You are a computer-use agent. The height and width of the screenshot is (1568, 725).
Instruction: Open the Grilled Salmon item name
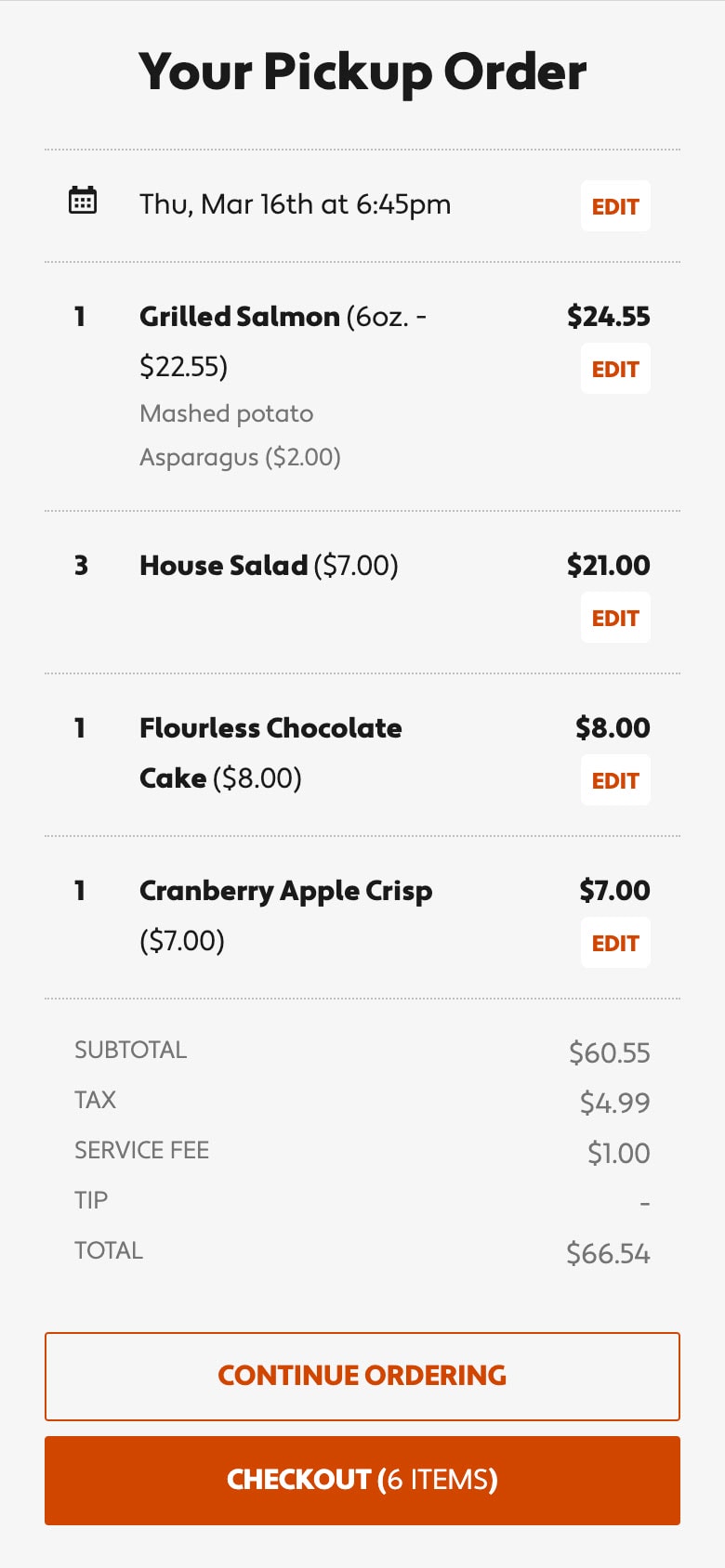239,316
